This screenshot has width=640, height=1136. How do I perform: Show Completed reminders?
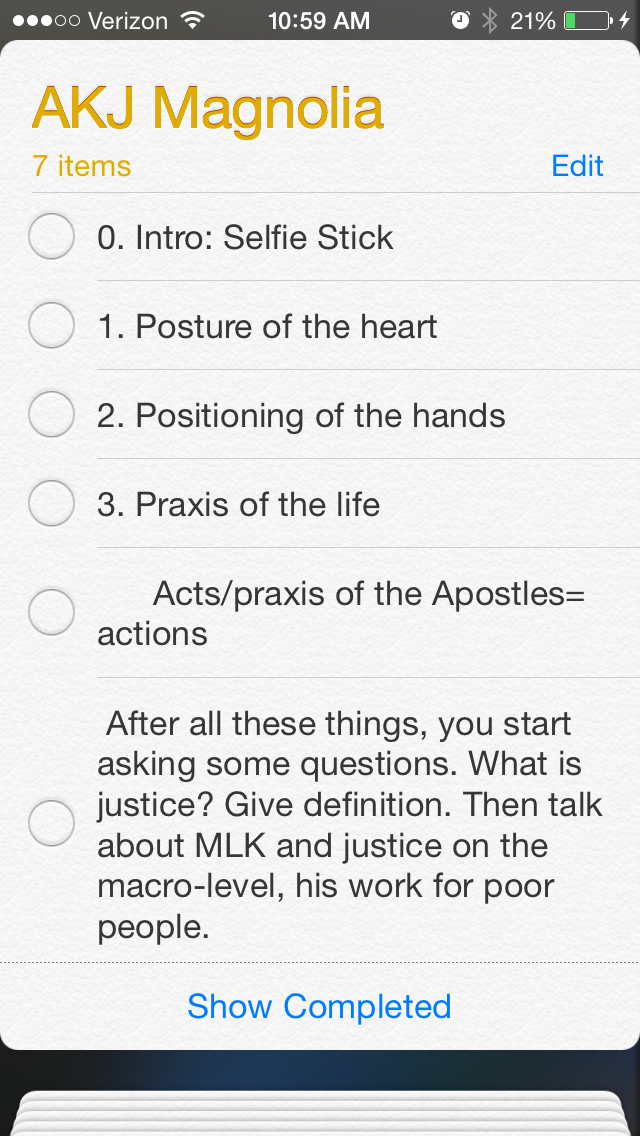click(x=319, y=1006)
